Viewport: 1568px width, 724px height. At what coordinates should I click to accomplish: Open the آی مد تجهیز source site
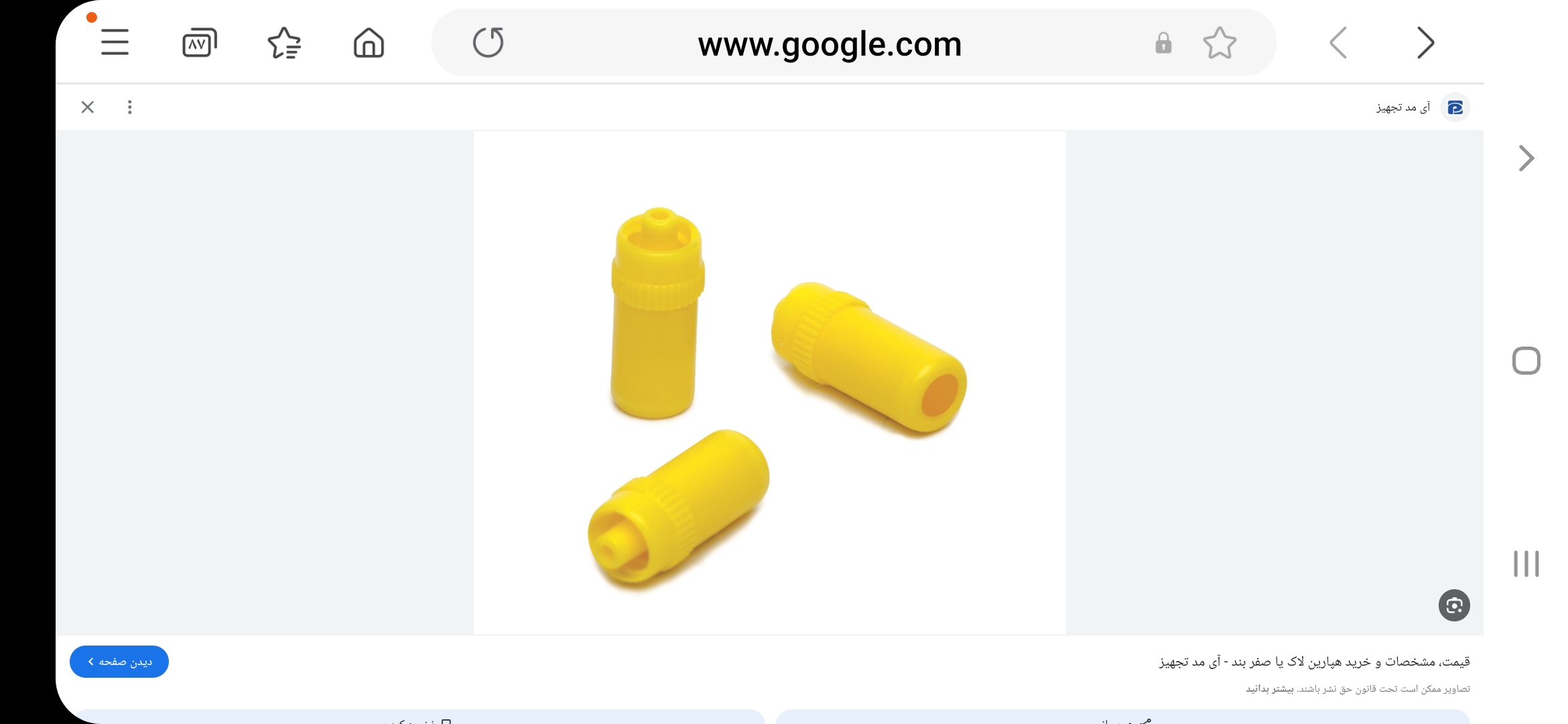tap(1421, 107)
